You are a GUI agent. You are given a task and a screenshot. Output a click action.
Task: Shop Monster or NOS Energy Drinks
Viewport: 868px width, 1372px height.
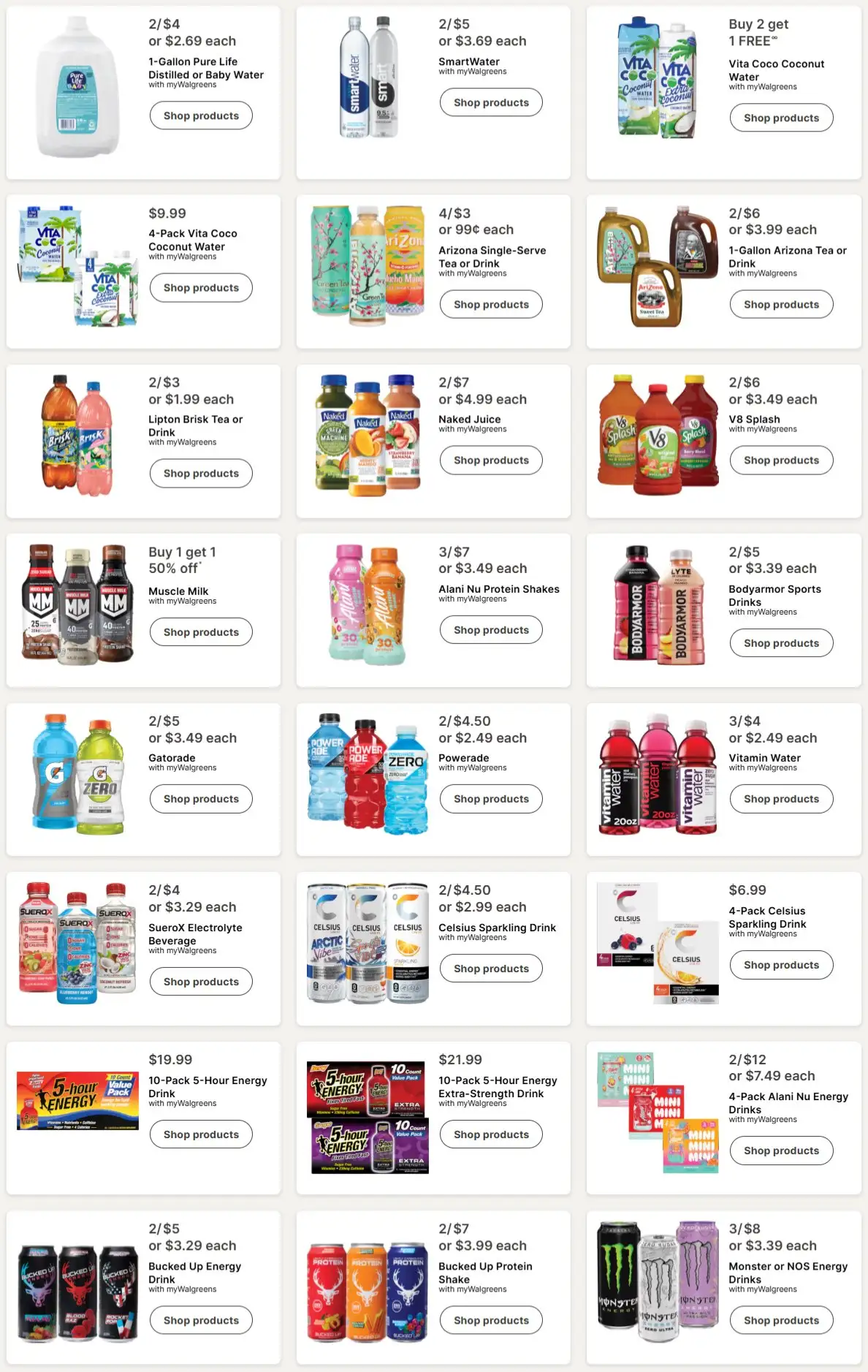(x=781, y=1319)
